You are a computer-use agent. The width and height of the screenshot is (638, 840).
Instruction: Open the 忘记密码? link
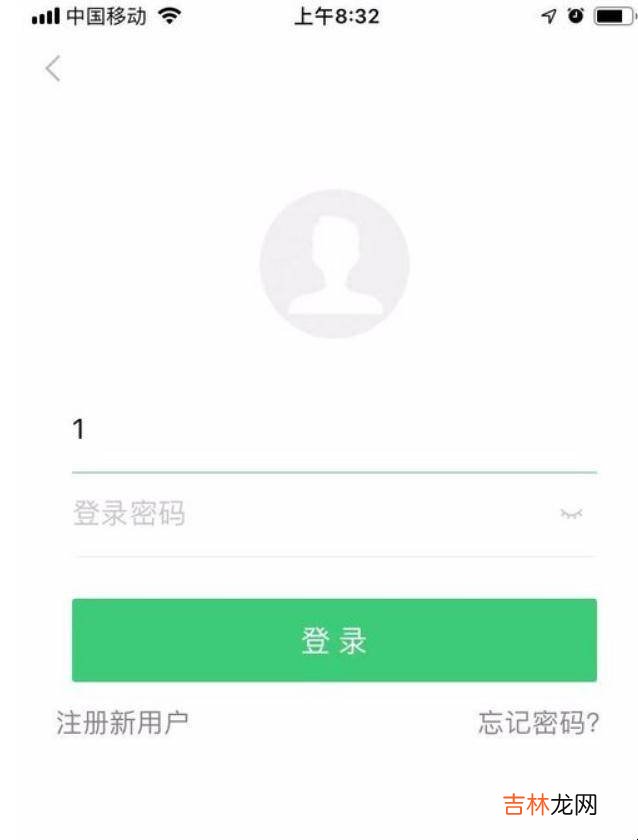(x=538, y=724)
